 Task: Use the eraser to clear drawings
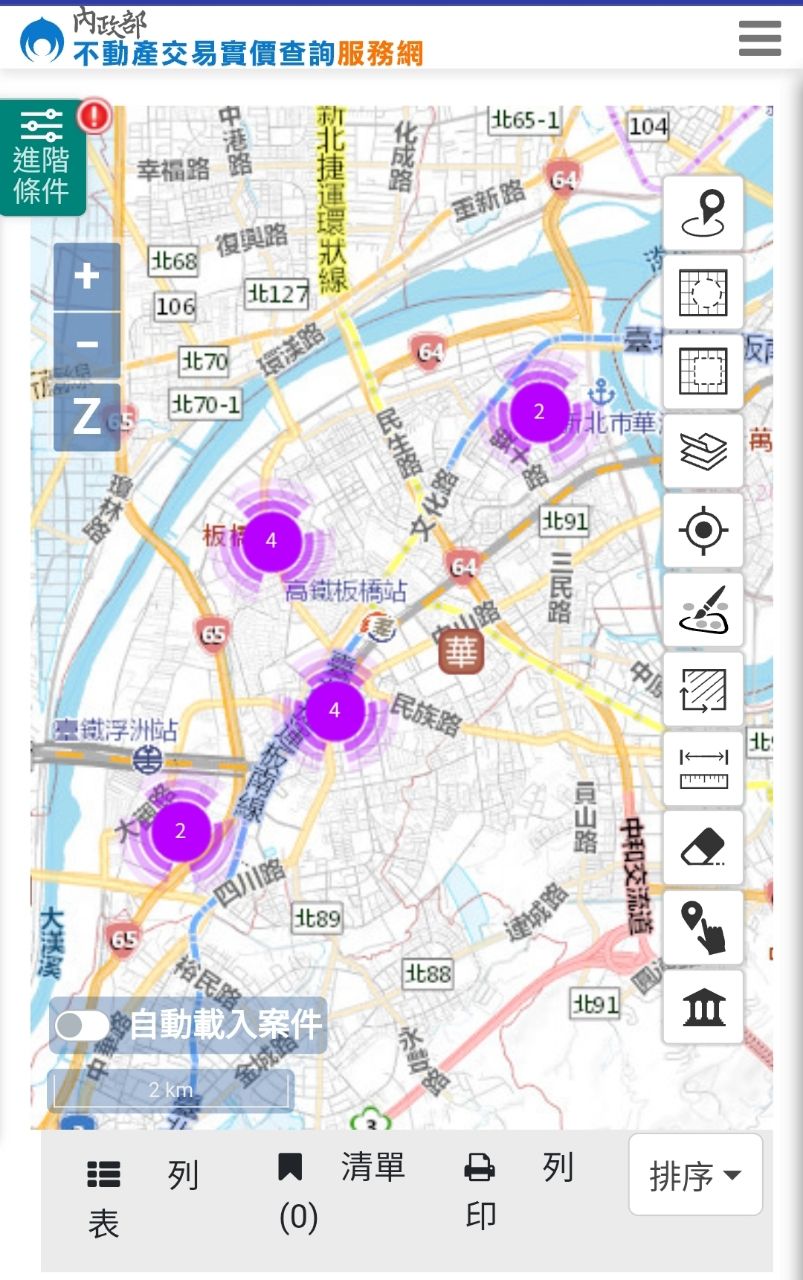pos(703,848)
